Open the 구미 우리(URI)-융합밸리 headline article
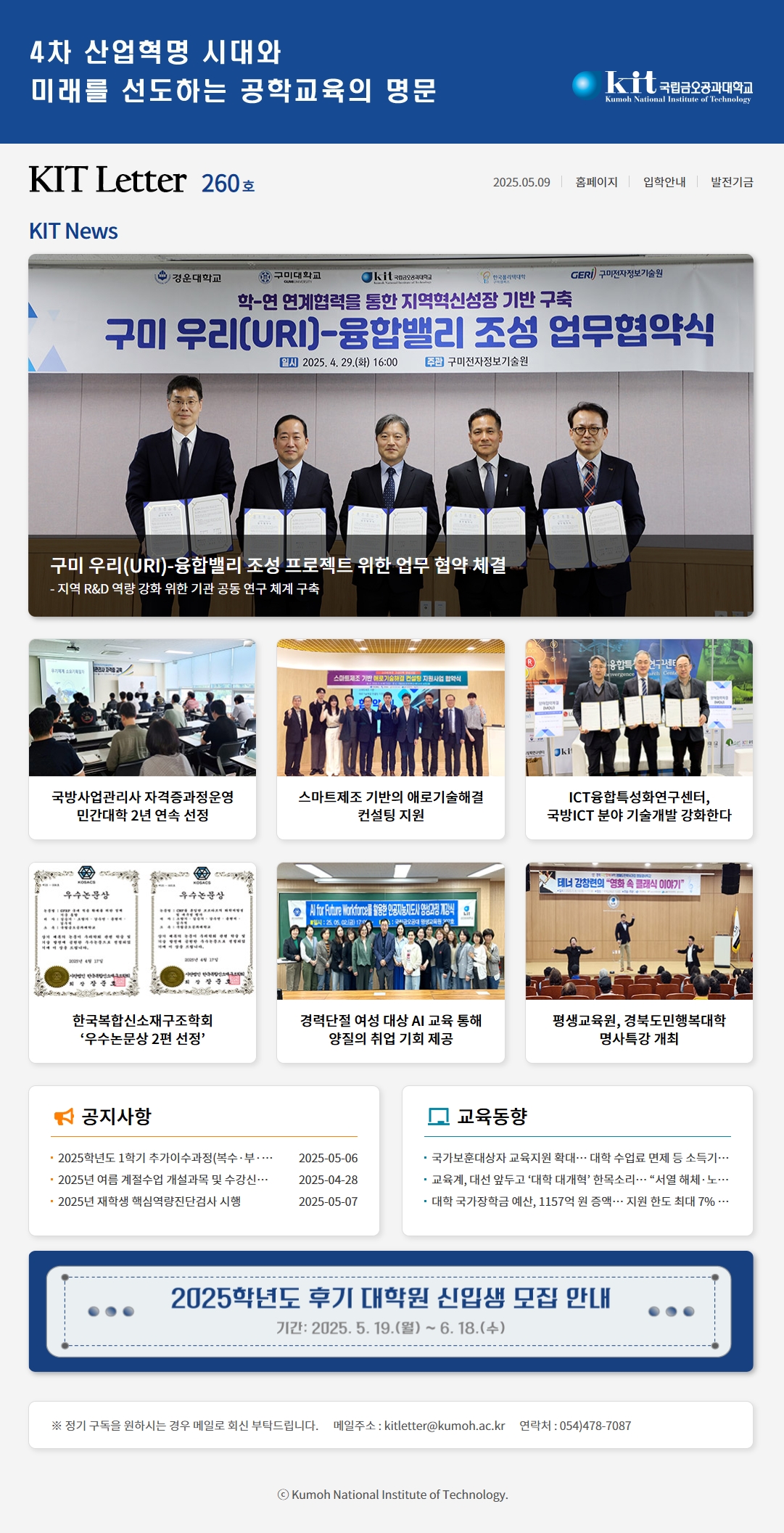Image resolution: width=784 pixels, height=1533 pixels. click(390, 435)
